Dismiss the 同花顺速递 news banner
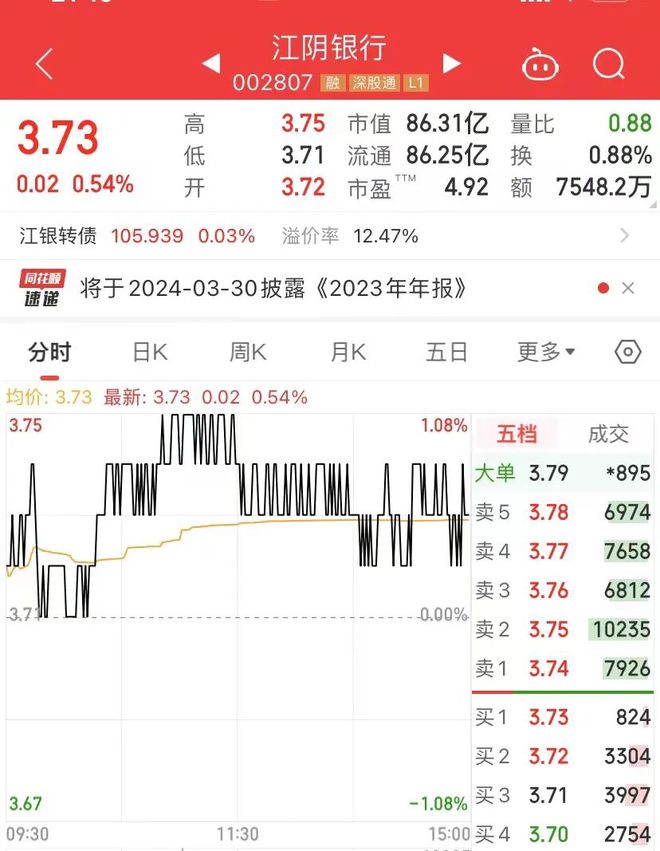Viewport: 660px width, 851px height. [x=628, y=288]
